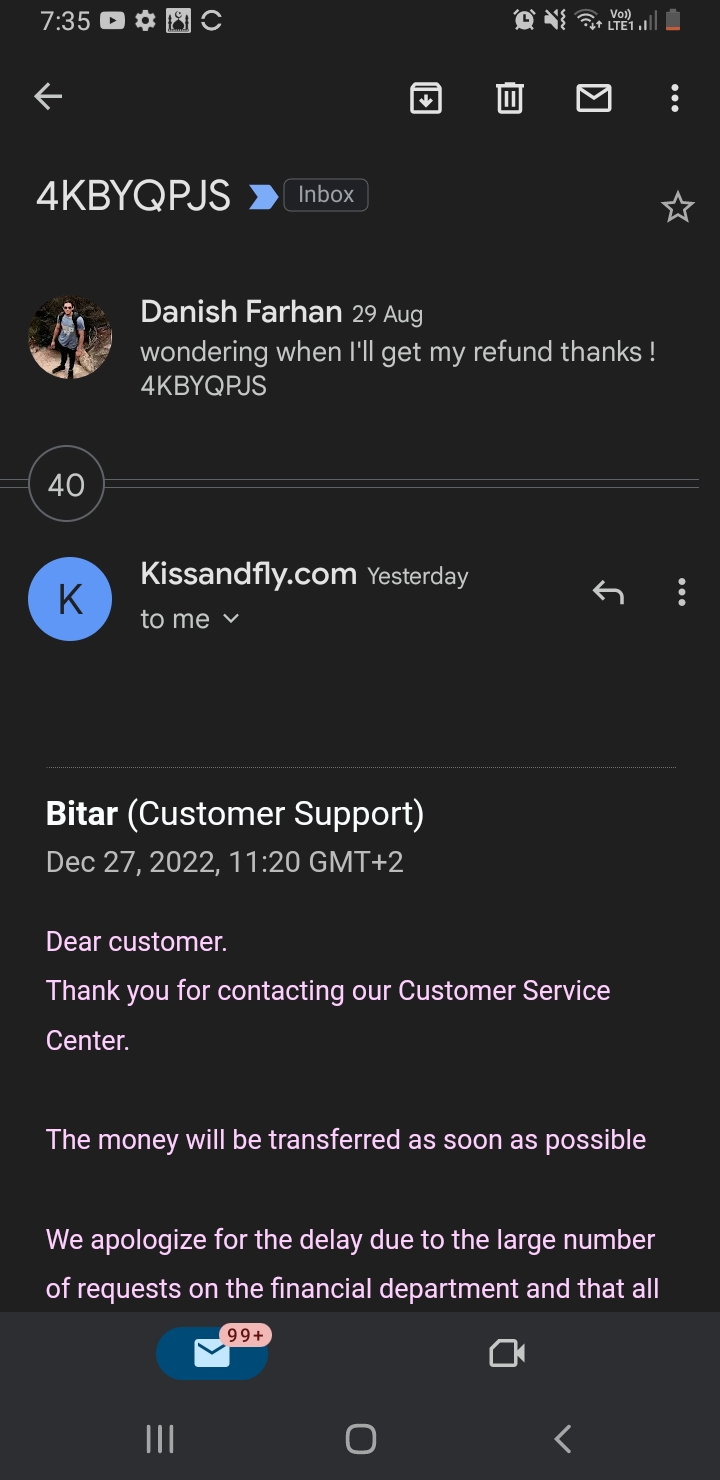Open Danish Farhan's profile picture

point(70,336)
